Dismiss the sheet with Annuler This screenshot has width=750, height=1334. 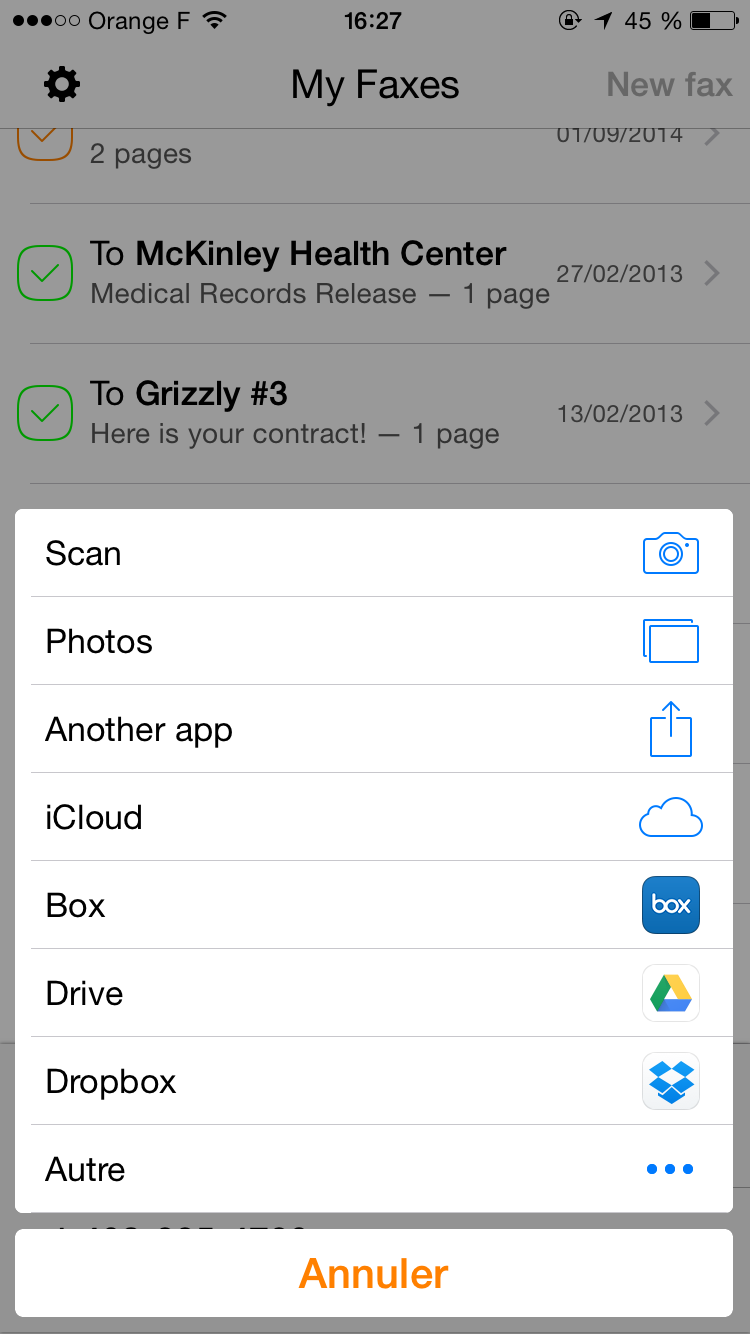374,1273
